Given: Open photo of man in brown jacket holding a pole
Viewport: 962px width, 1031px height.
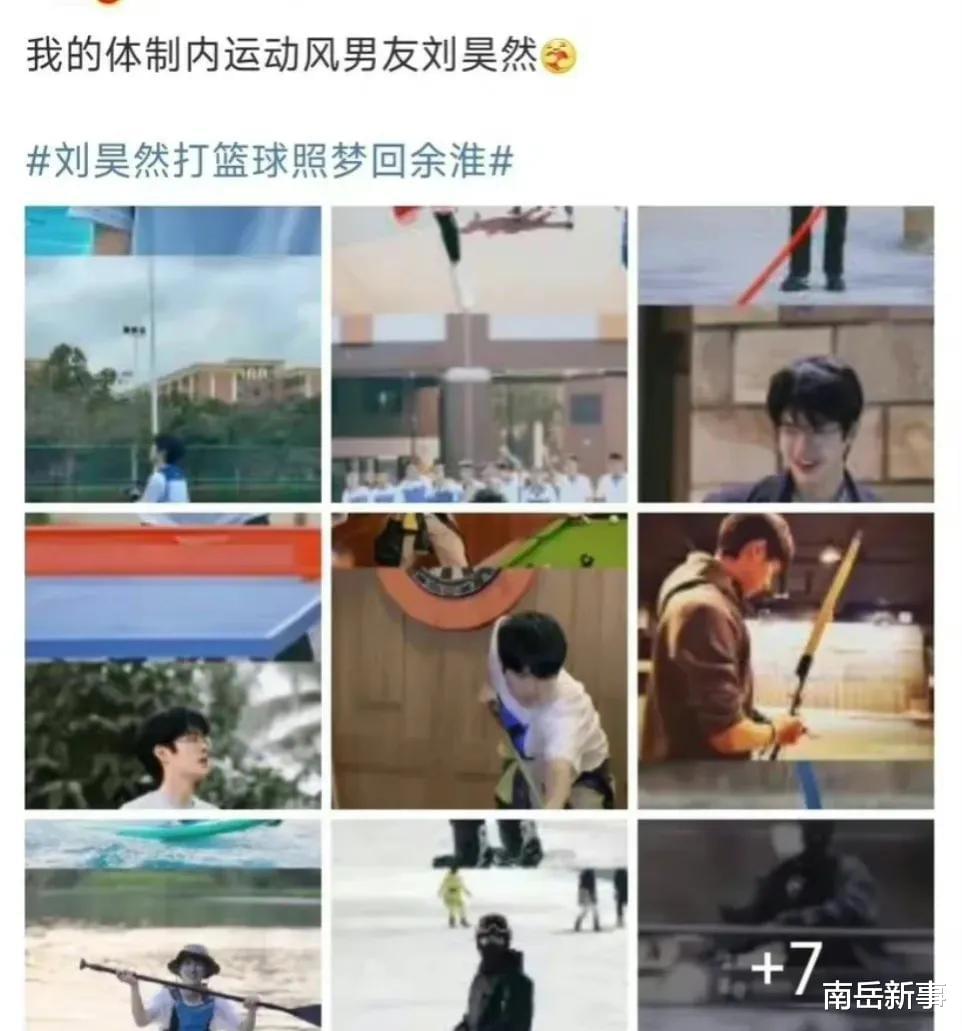Looking at the screenshot, I should [x=786, y=661].
